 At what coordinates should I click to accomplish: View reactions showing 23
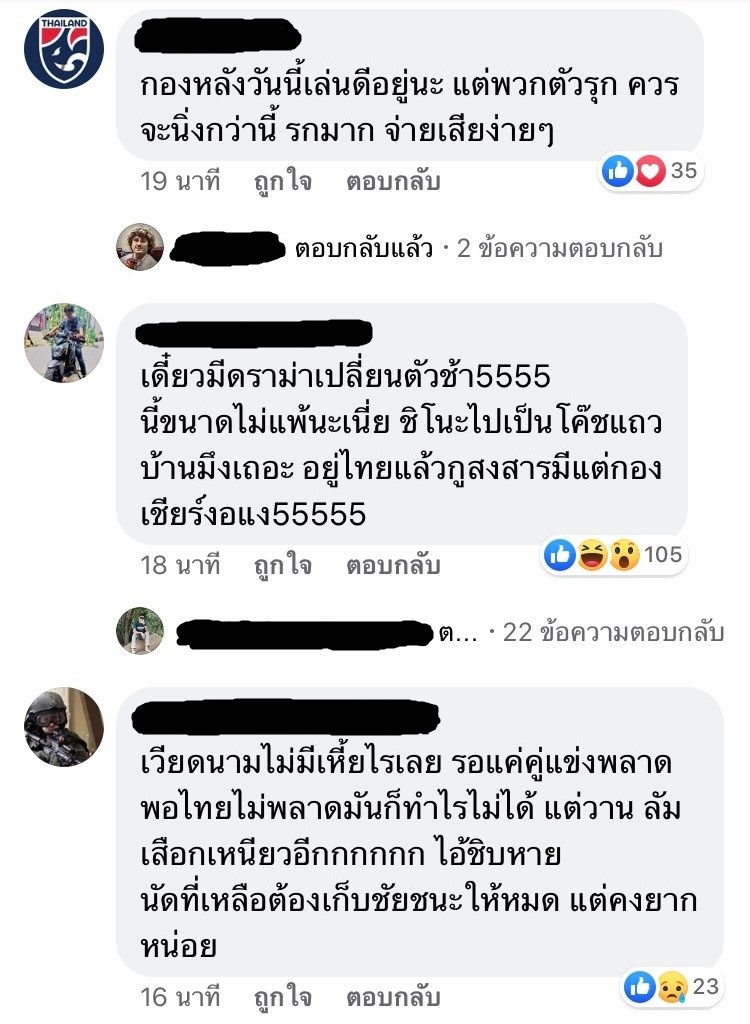tap(672, 987)
